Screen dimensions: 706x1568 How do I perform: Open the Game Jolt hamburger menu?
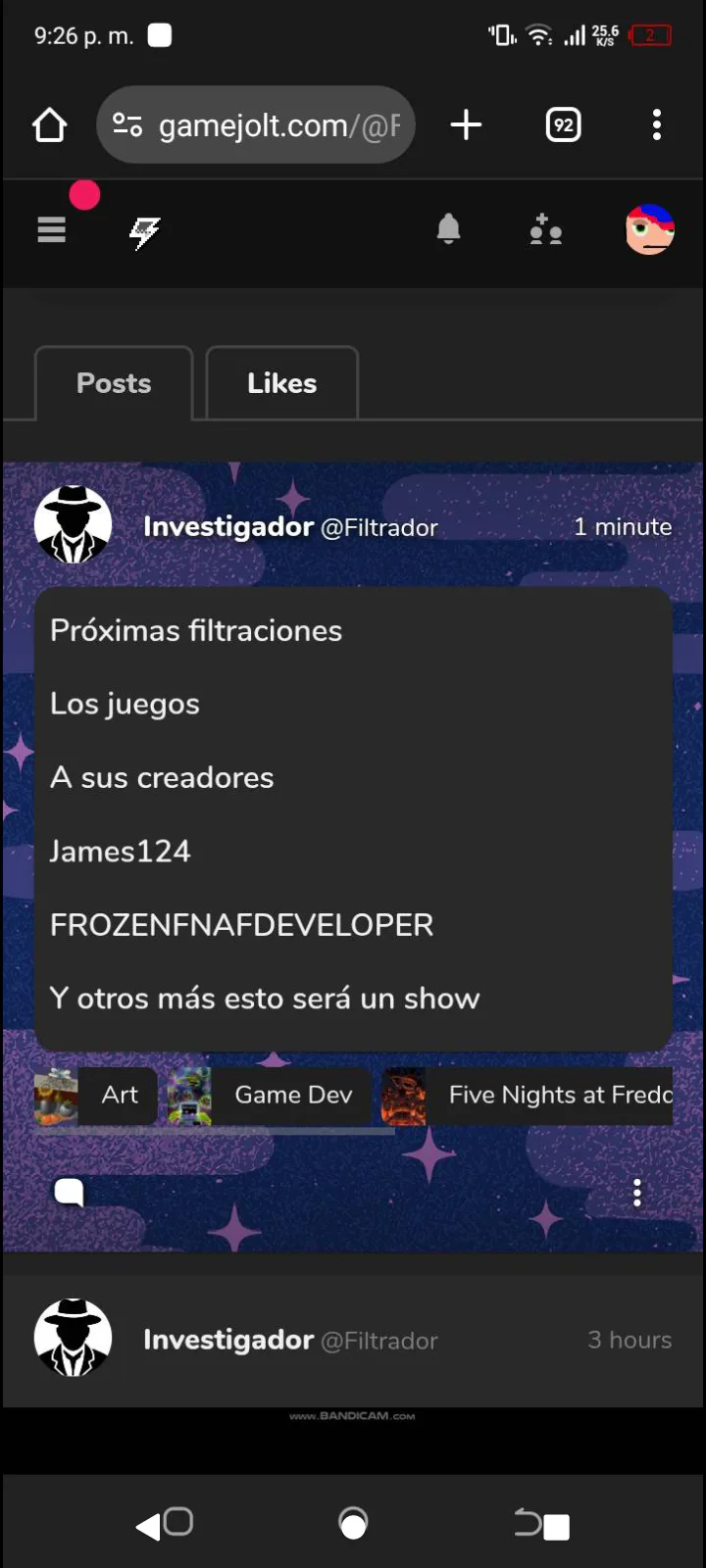(x=52, y=229)
